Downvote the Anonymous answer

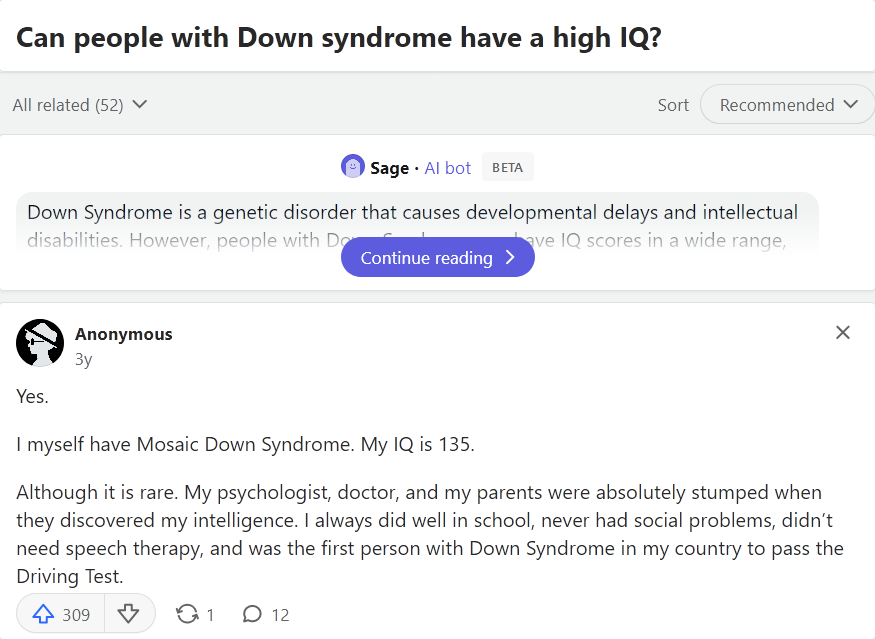pos(129,614)
